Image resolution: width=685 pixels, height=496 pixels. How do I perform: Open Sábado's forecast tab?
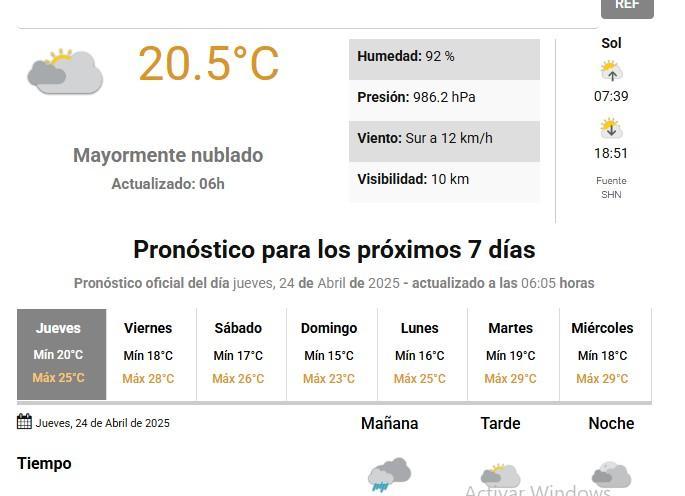tap(238, 354)
